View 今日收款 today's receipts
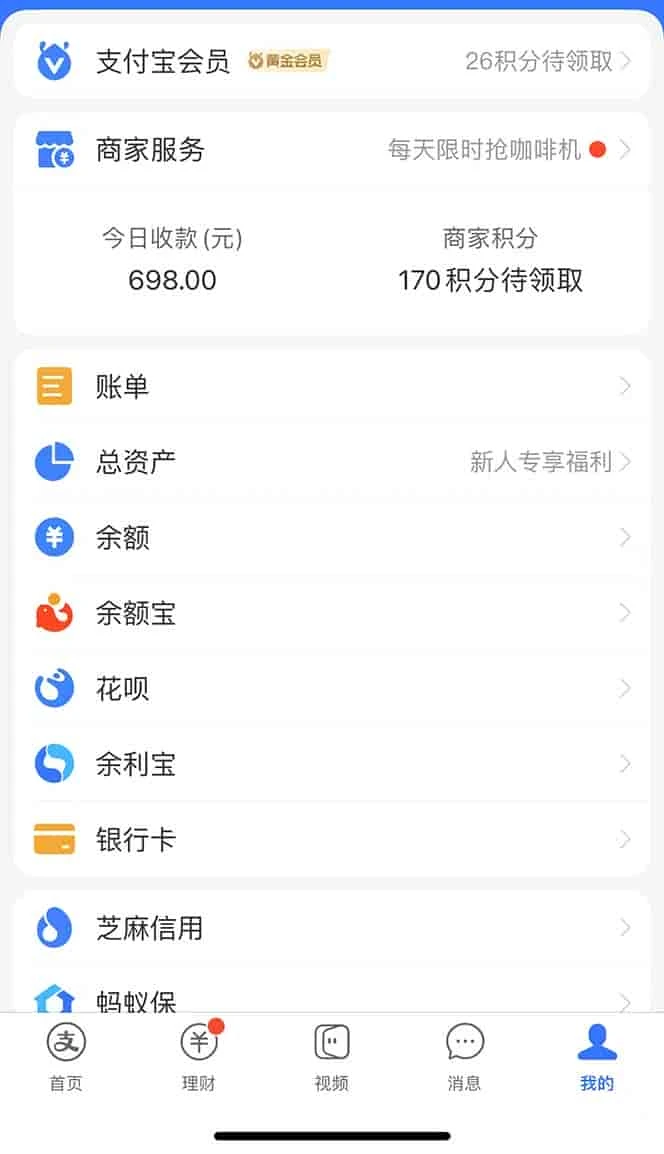 (172, 261)
